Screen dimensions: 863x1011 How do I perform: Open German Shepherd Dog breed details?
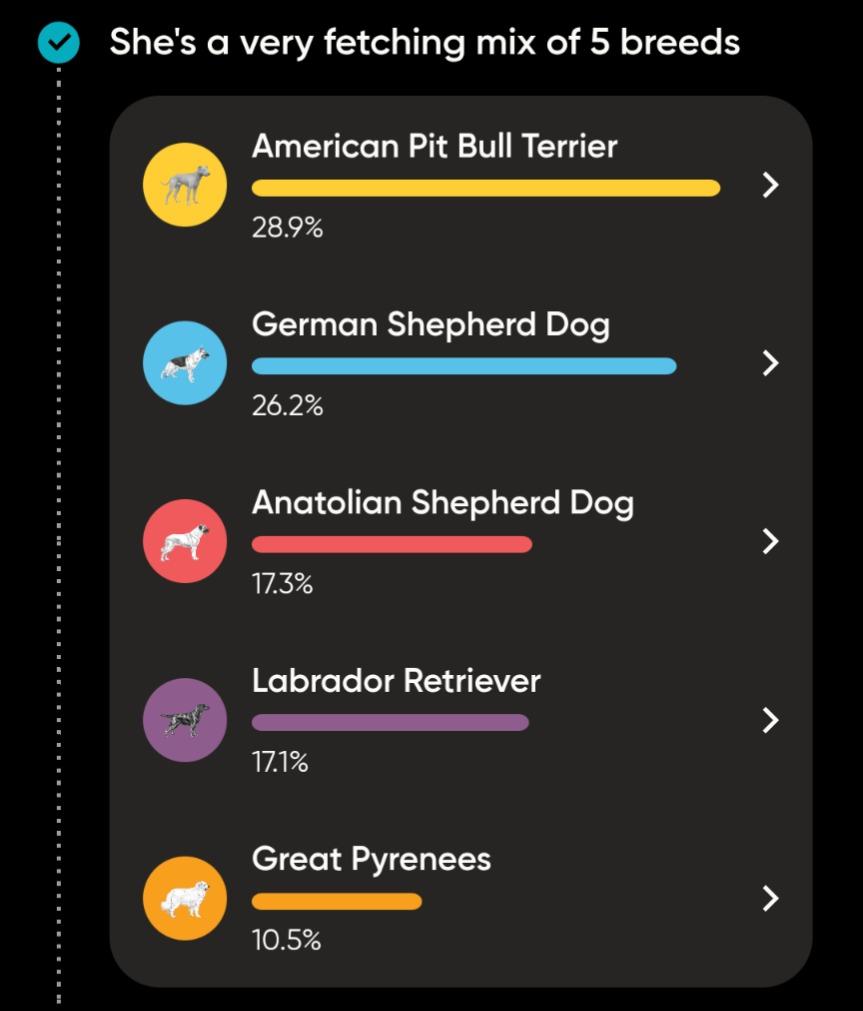769,364
